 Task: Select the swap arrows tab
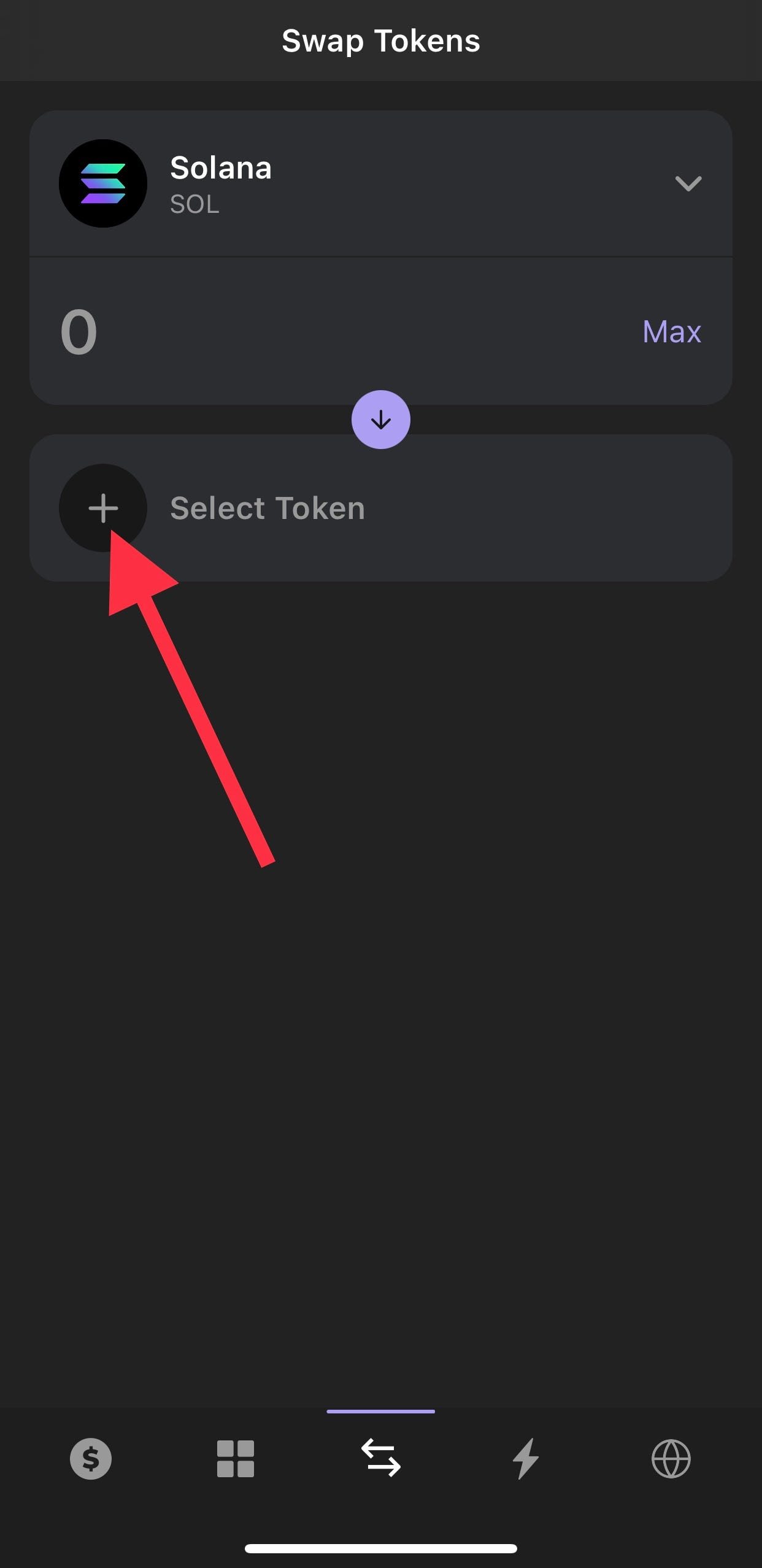381,1458
